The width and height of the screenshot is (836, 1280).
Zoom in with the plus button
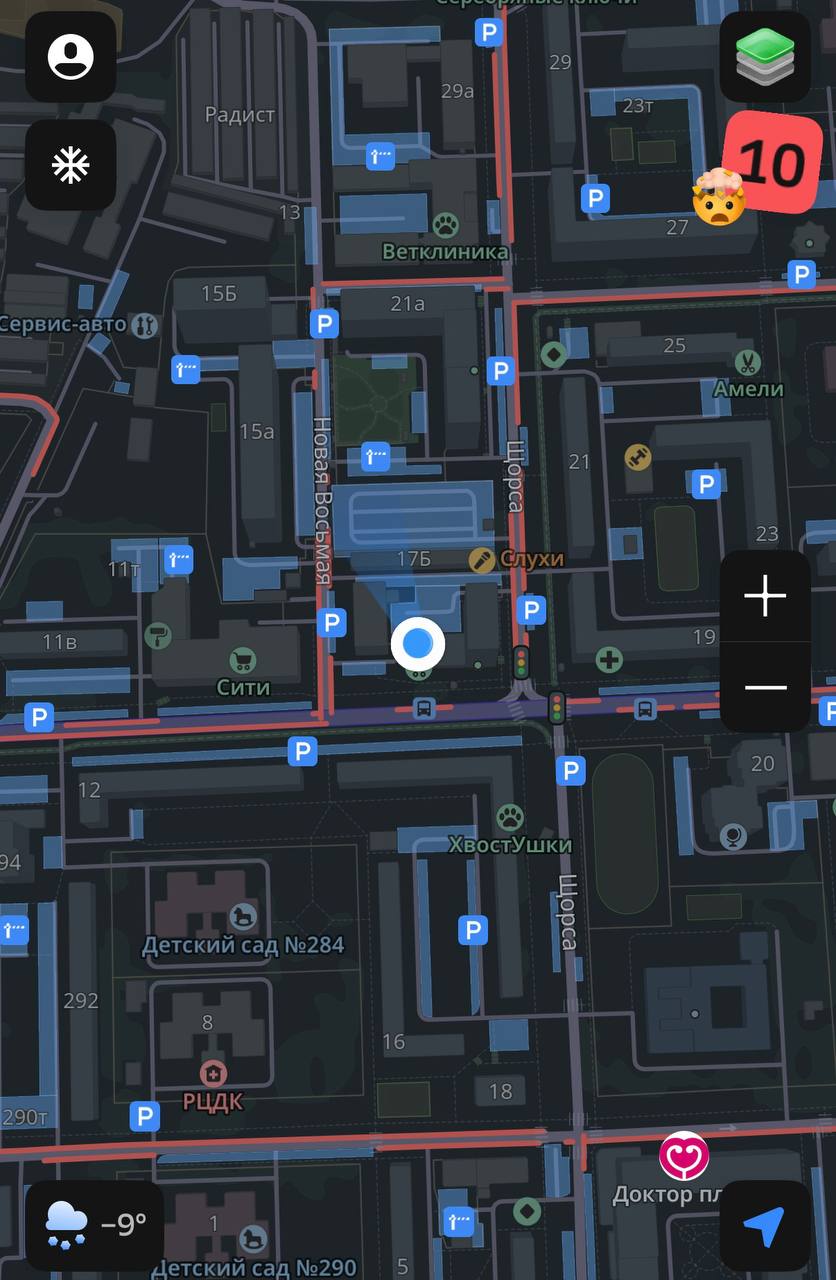pos(765,597)
